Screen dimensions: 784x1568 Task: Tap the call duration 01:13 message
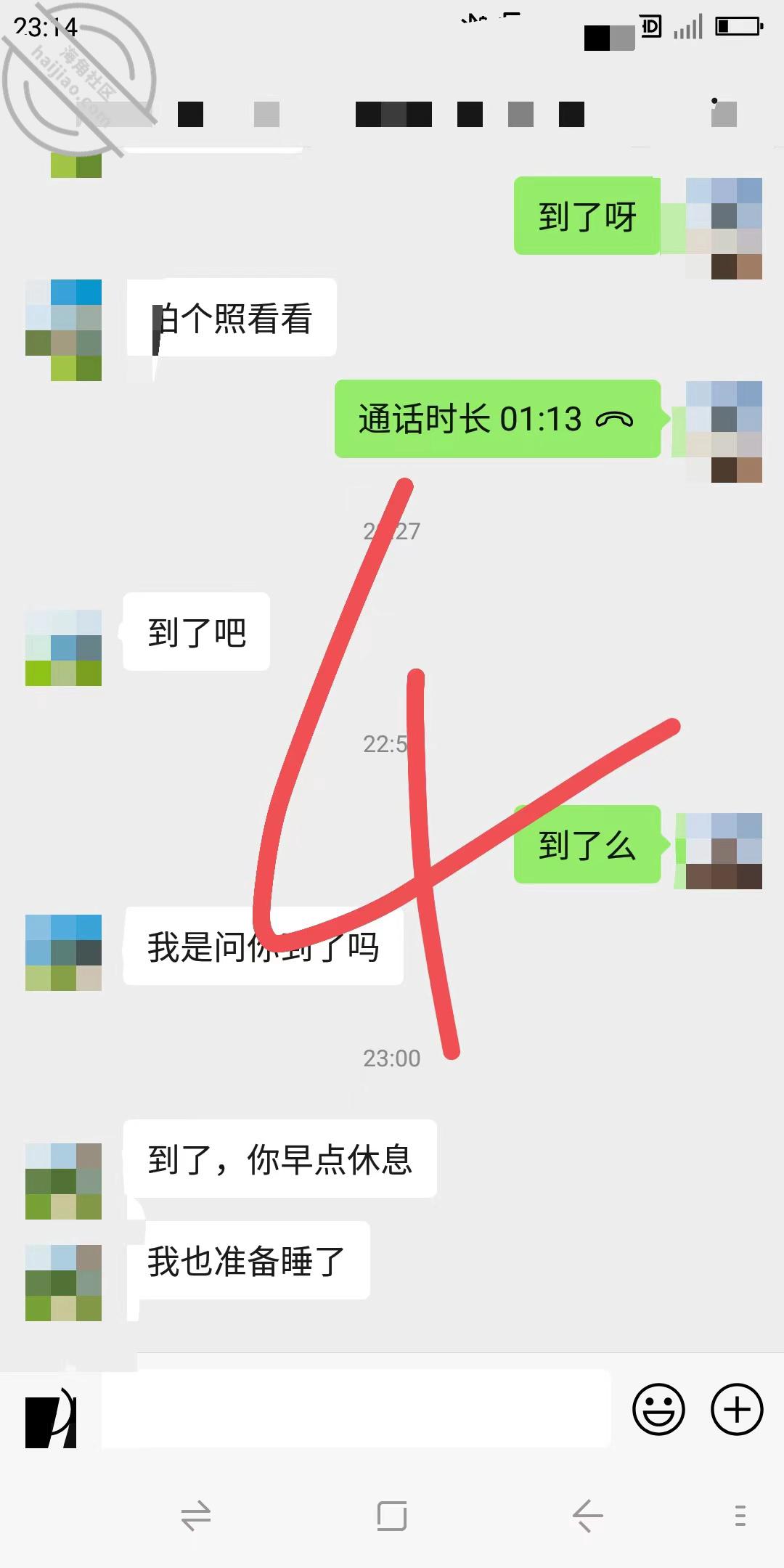pos(497,419)
